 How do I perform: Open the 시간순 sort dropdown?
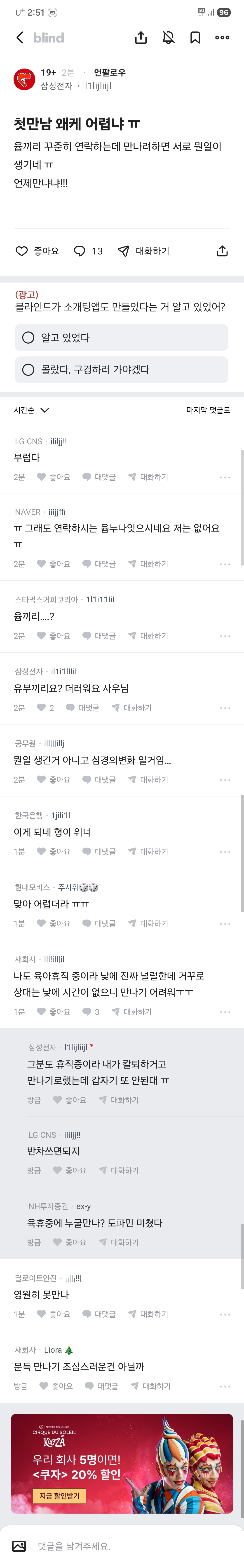[x=32, y=410]
